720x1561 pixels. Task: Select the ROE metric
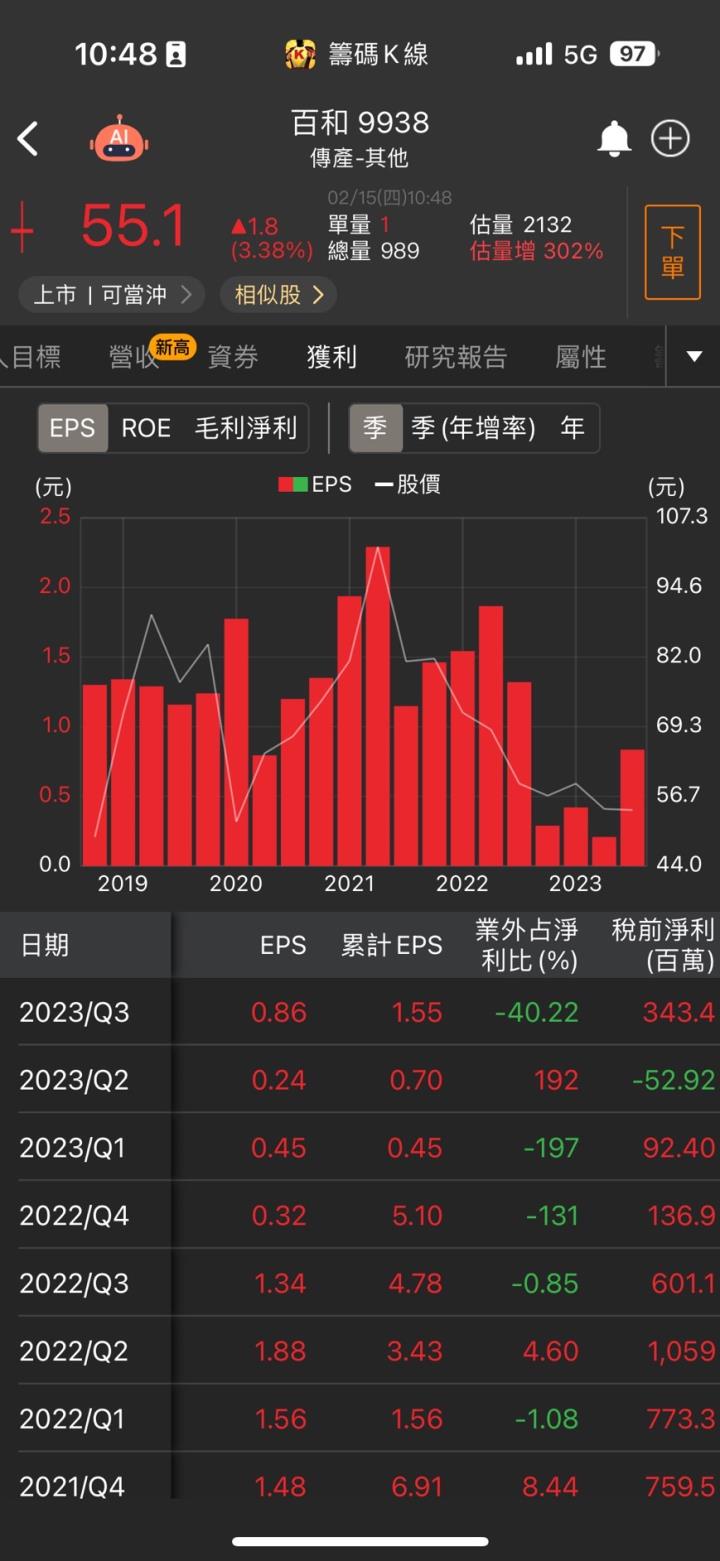coord(146,428)
